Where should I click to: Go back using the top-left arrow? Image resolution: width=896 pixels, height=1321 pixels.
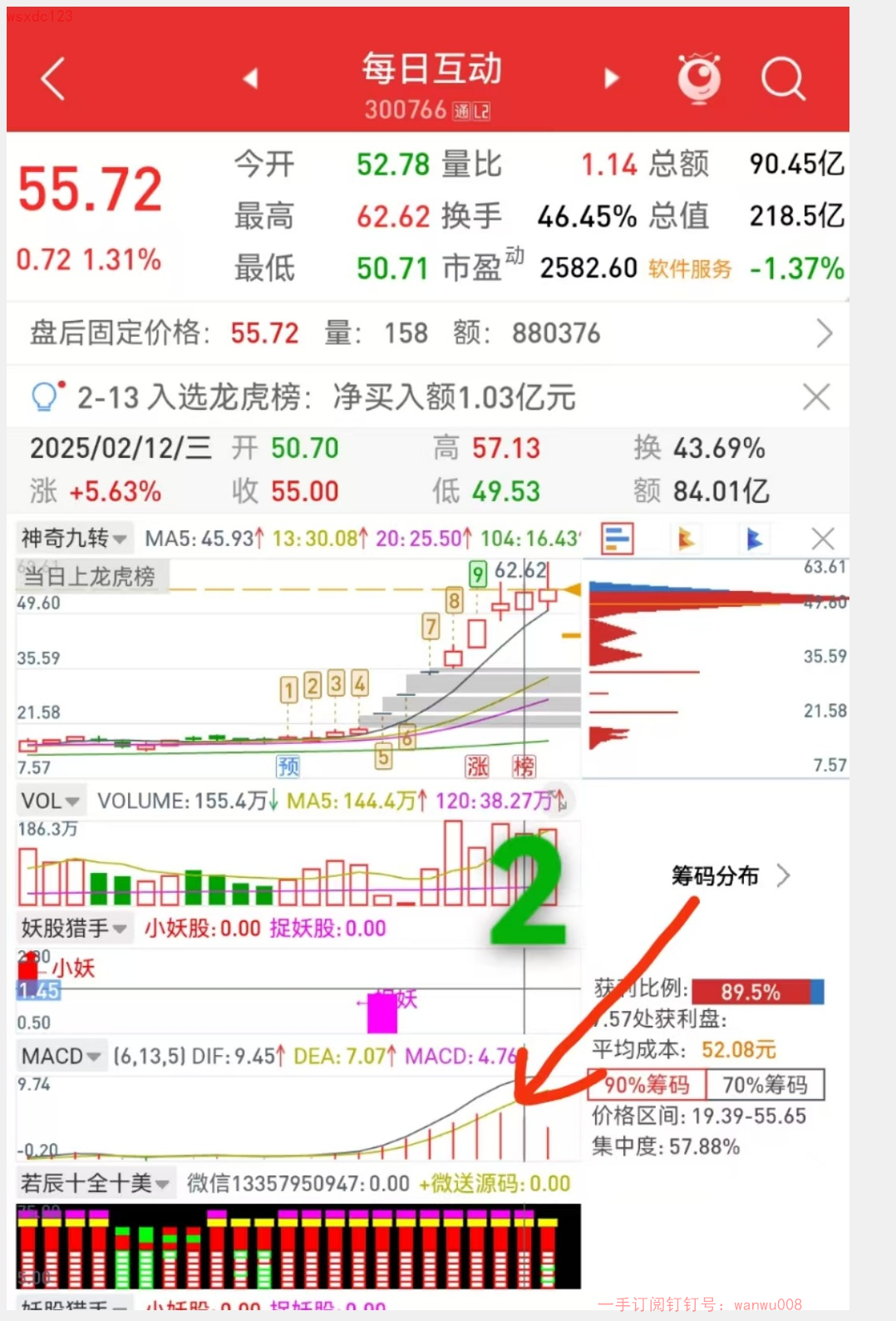(x=53, y=80)
